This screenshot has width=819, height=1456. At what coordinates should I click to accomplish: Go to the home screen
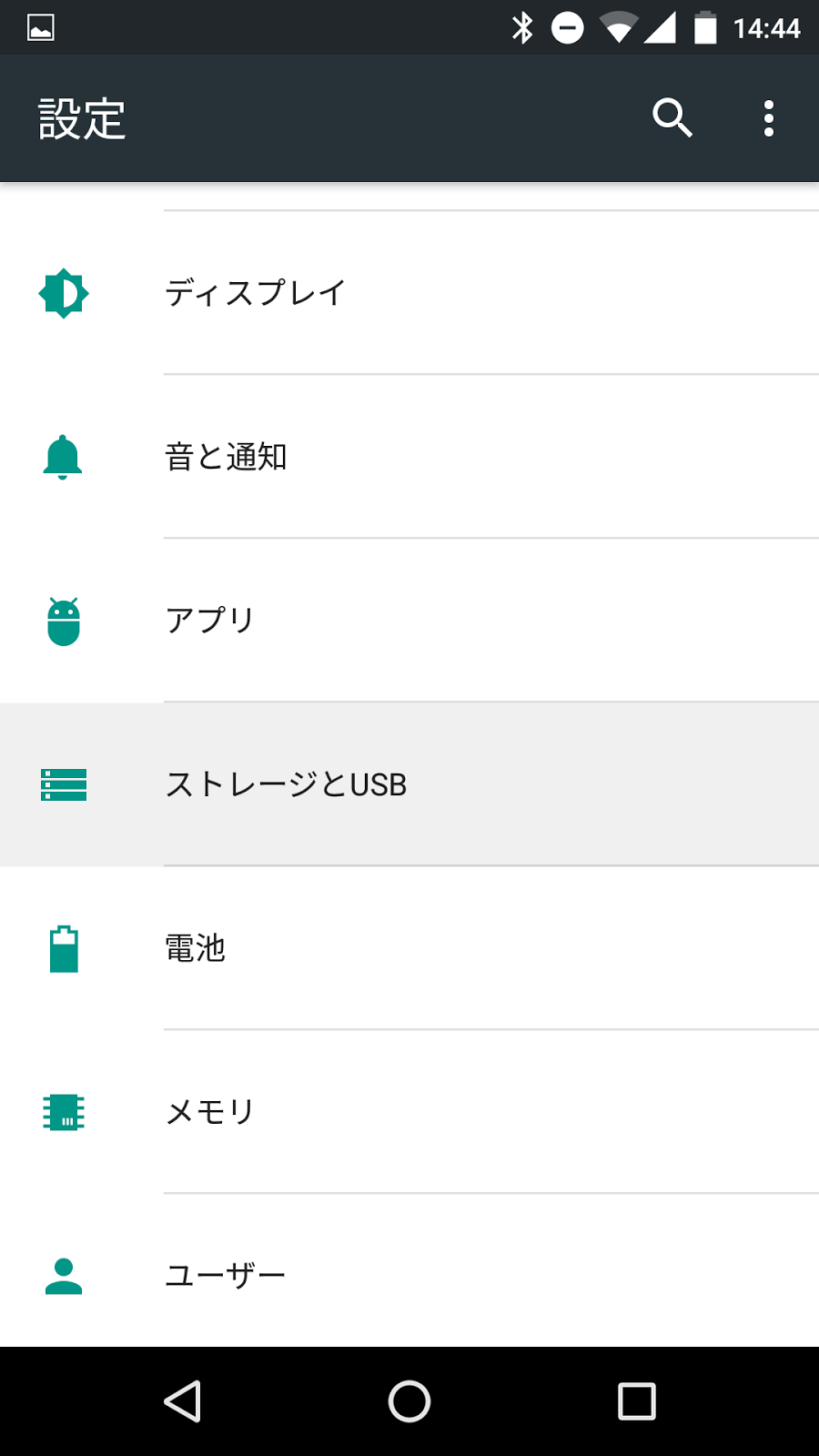(409, 1401)
